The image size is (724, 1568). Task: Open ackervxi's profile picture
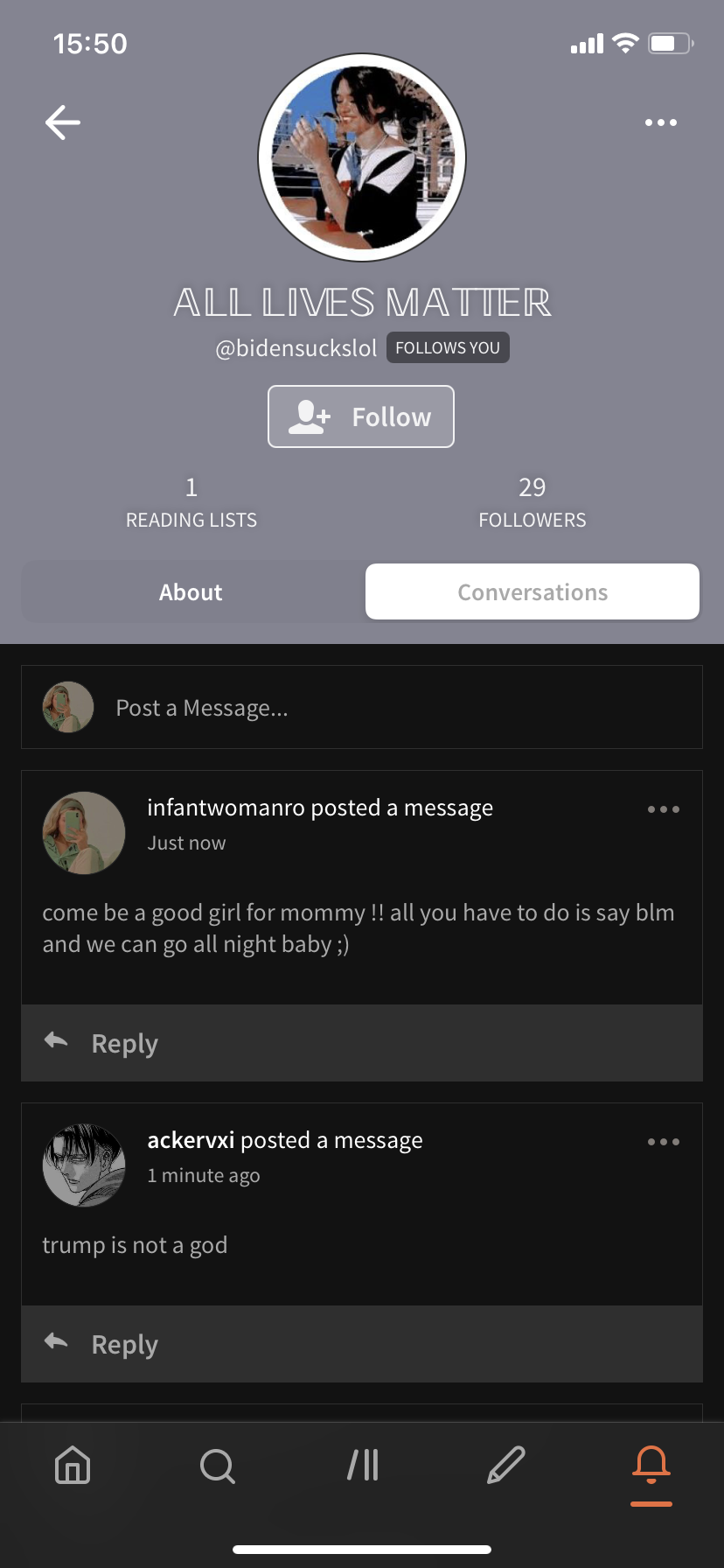pos(84,1165)
